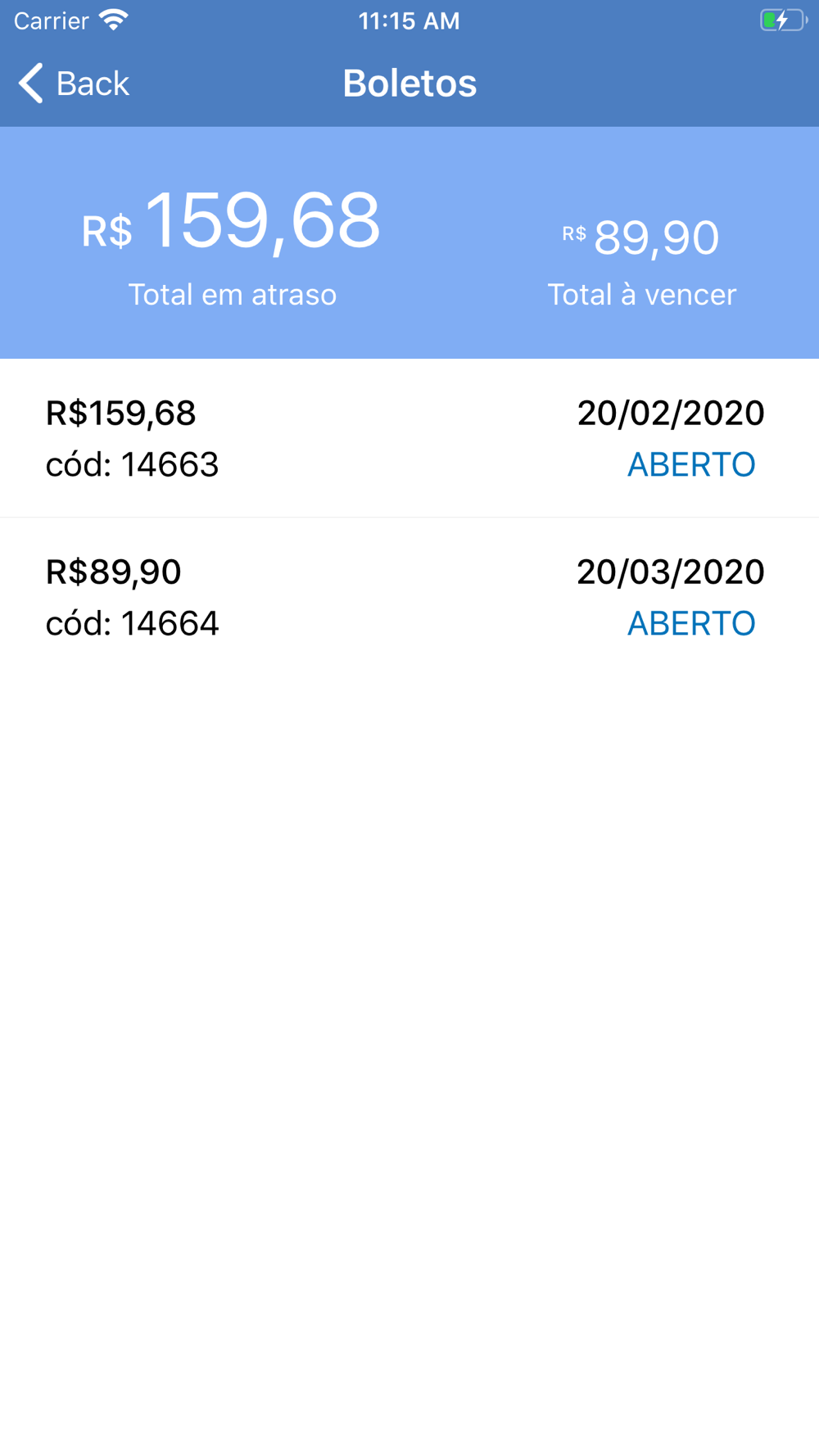The image size is (819, 1456).
Task: Go back using the Back button
Action: [74, 84]
